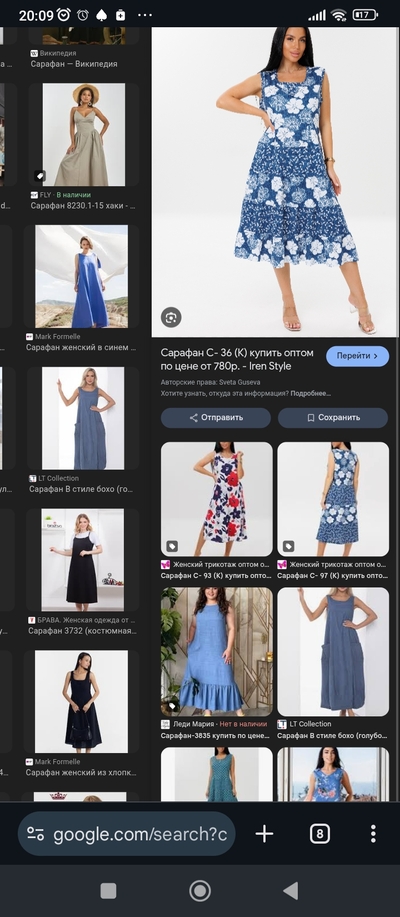The width and height of the screenshot is (400, 917).
Task: Tap the Перейти button
Action: point(357,356)
